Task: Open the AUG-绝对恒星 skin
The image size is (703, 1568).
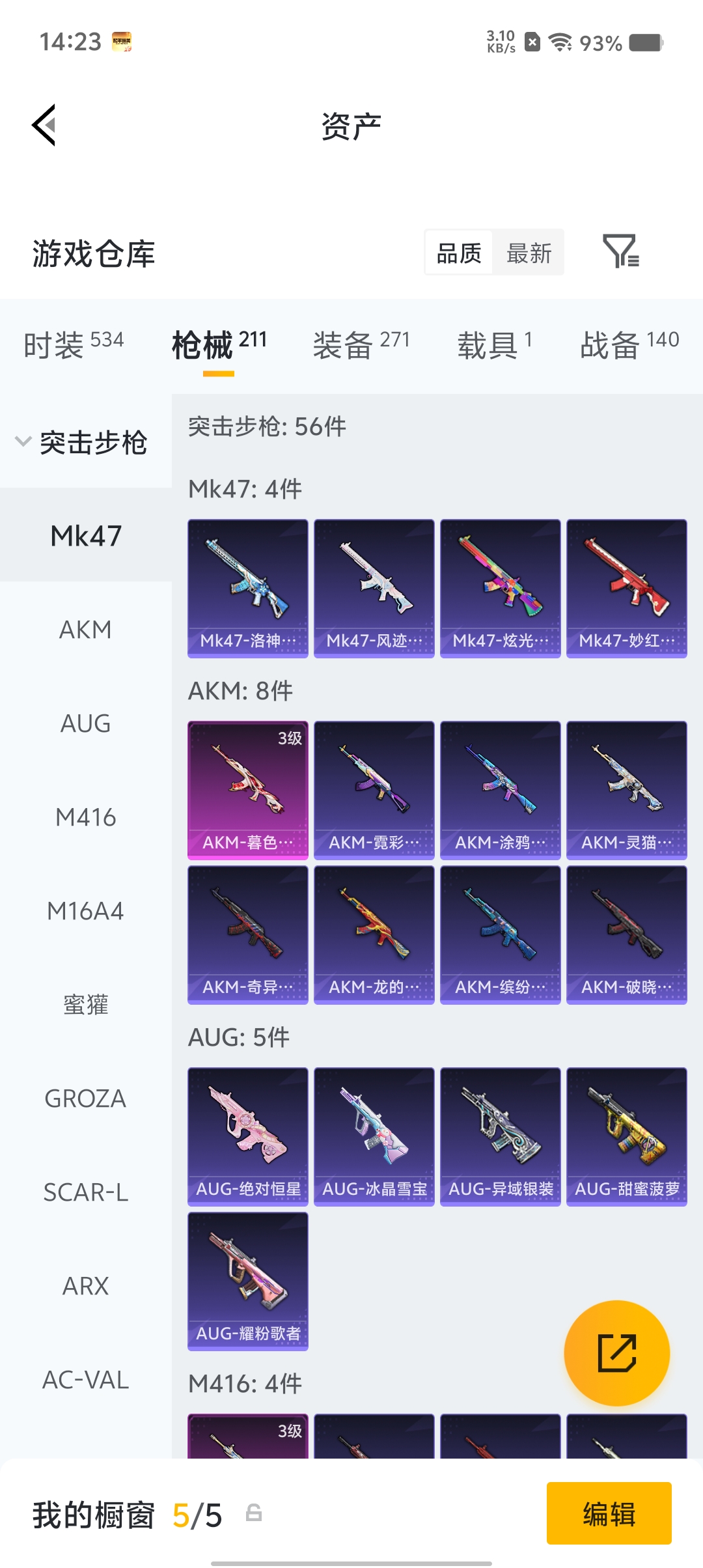Action: [248, 1136]
